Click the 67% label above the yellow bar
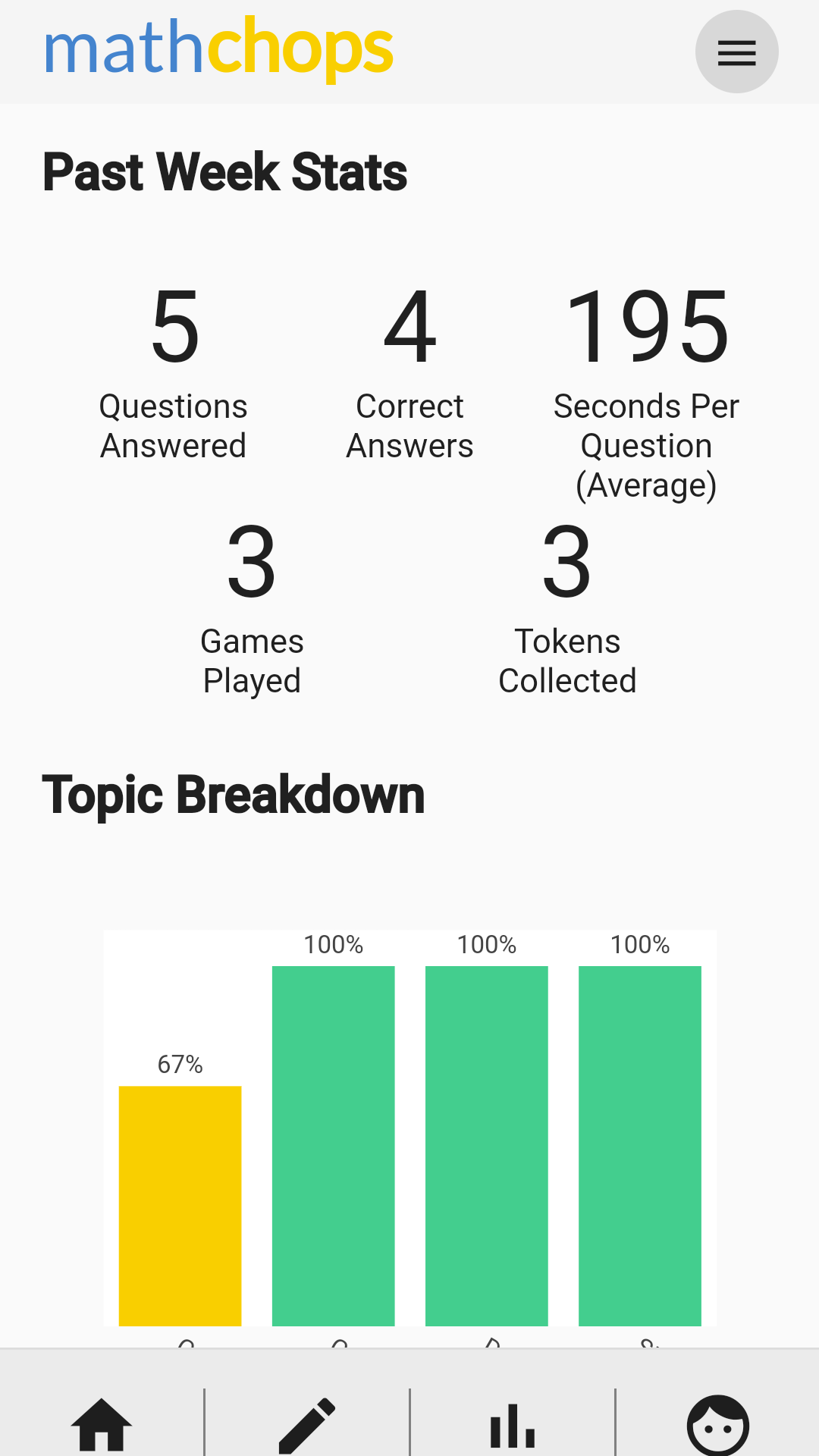 (x=180, y=1065)
